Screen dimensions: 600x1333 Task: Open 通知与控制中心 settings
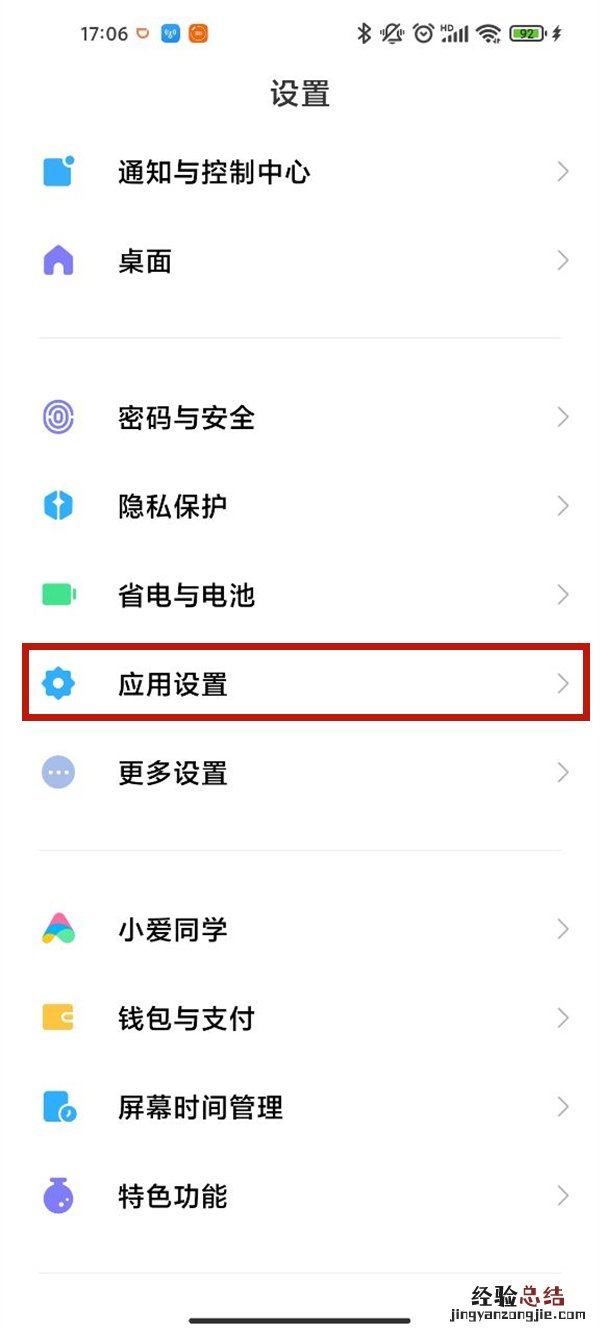[214, 173]
